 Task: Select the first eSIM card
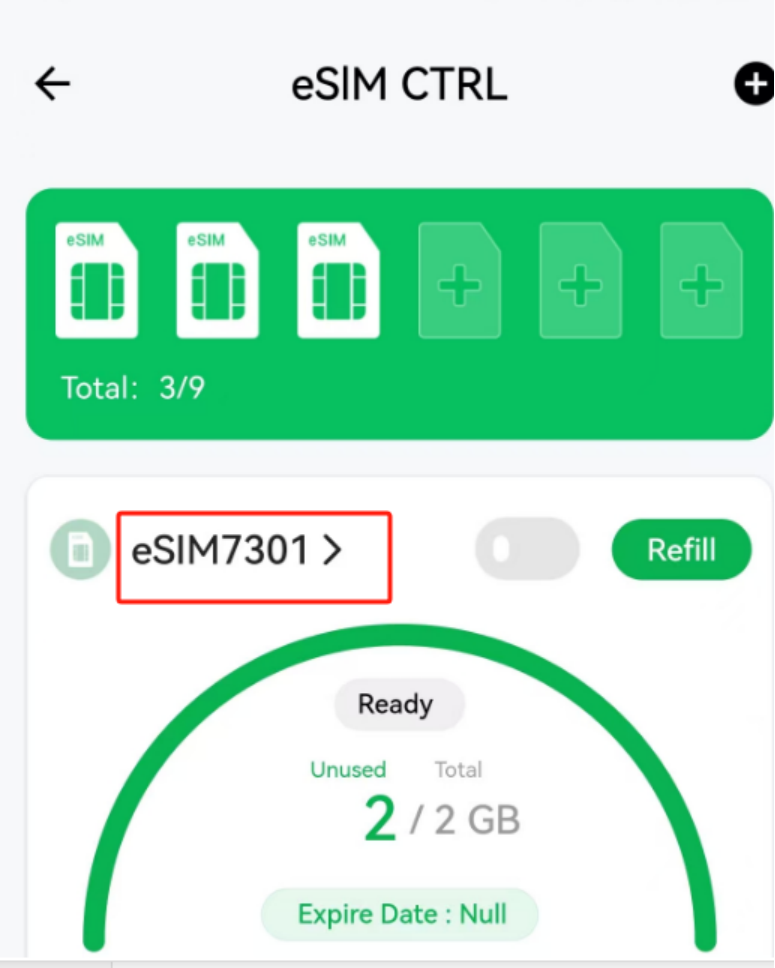pos(97,280)
